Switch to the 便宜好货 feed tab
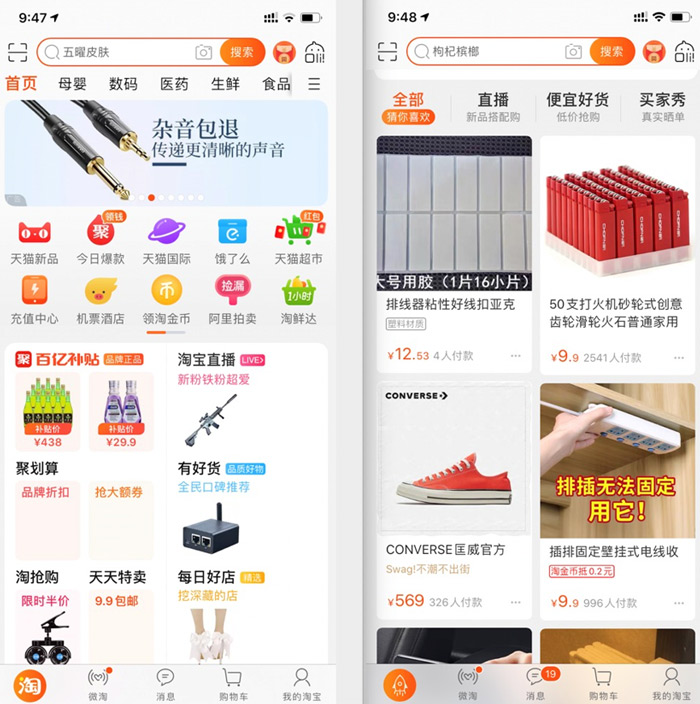The height and width of the screenshot is (704, 700). [x=577, y=106]
